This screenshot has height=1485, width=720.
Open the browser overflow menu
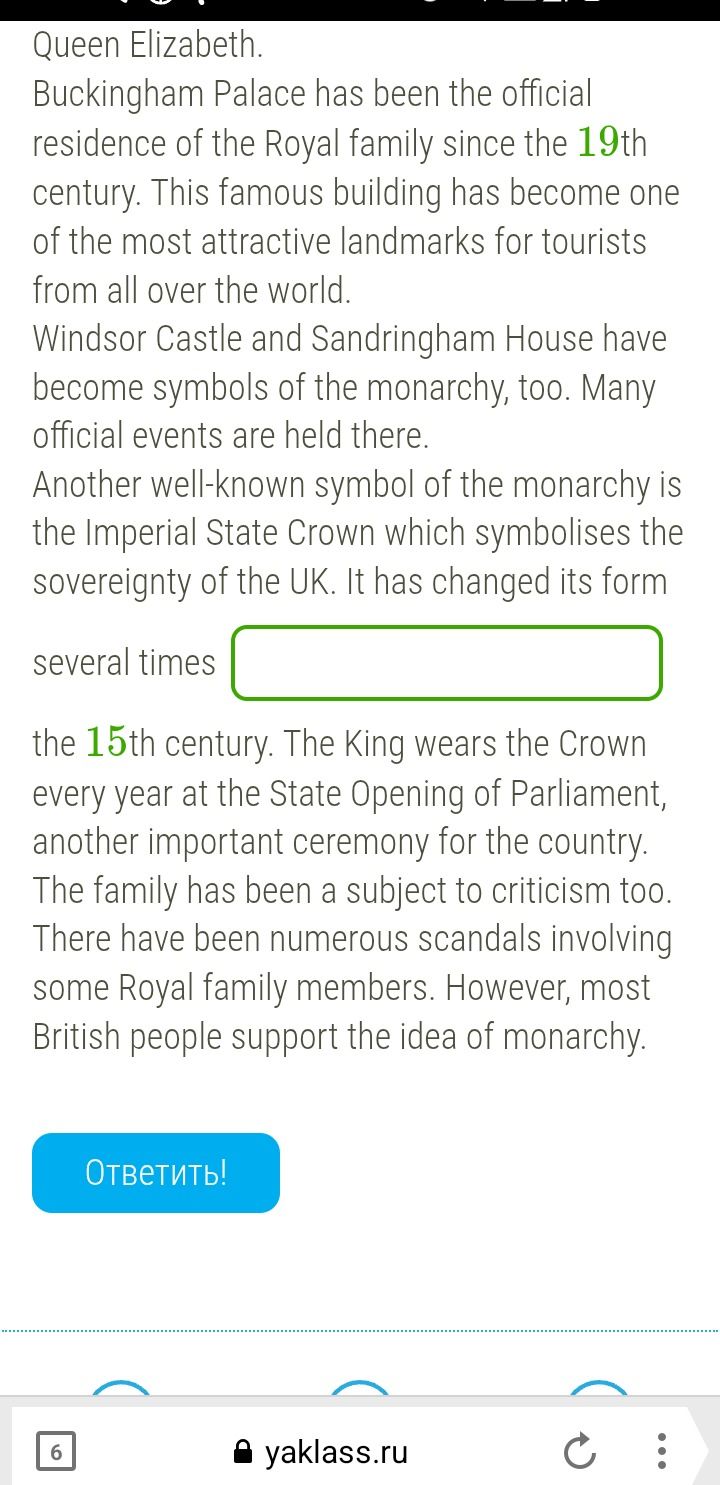point(661,1451)
